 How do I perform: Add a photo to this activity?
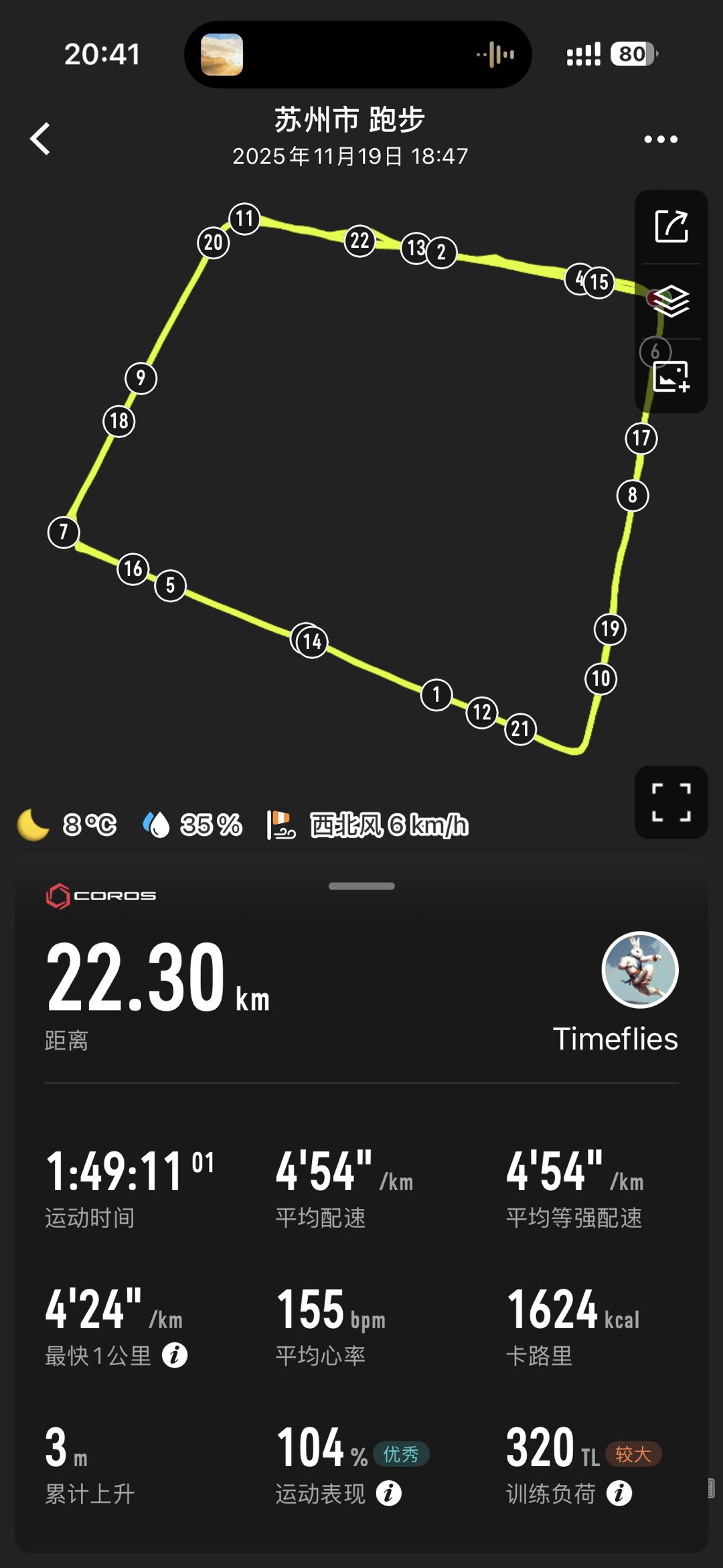tap(671, 376)
